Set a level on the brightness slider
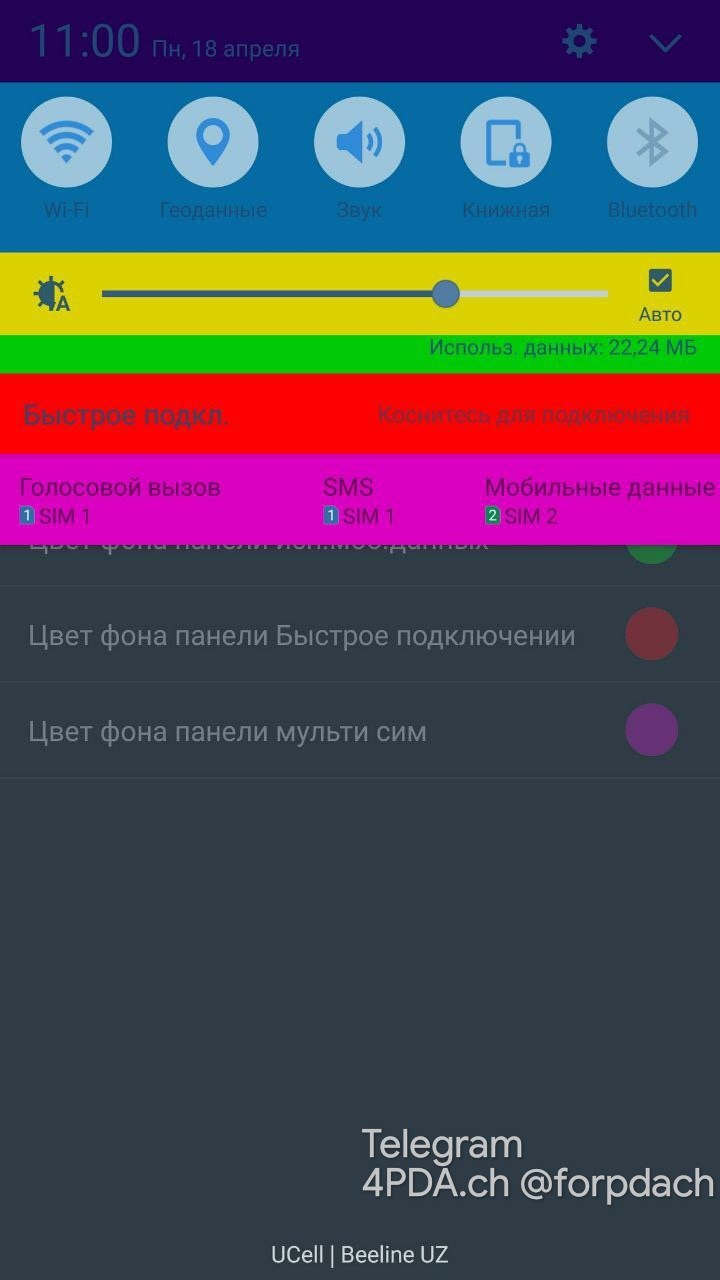The image size is (720, 1280). tap(355, 294)
